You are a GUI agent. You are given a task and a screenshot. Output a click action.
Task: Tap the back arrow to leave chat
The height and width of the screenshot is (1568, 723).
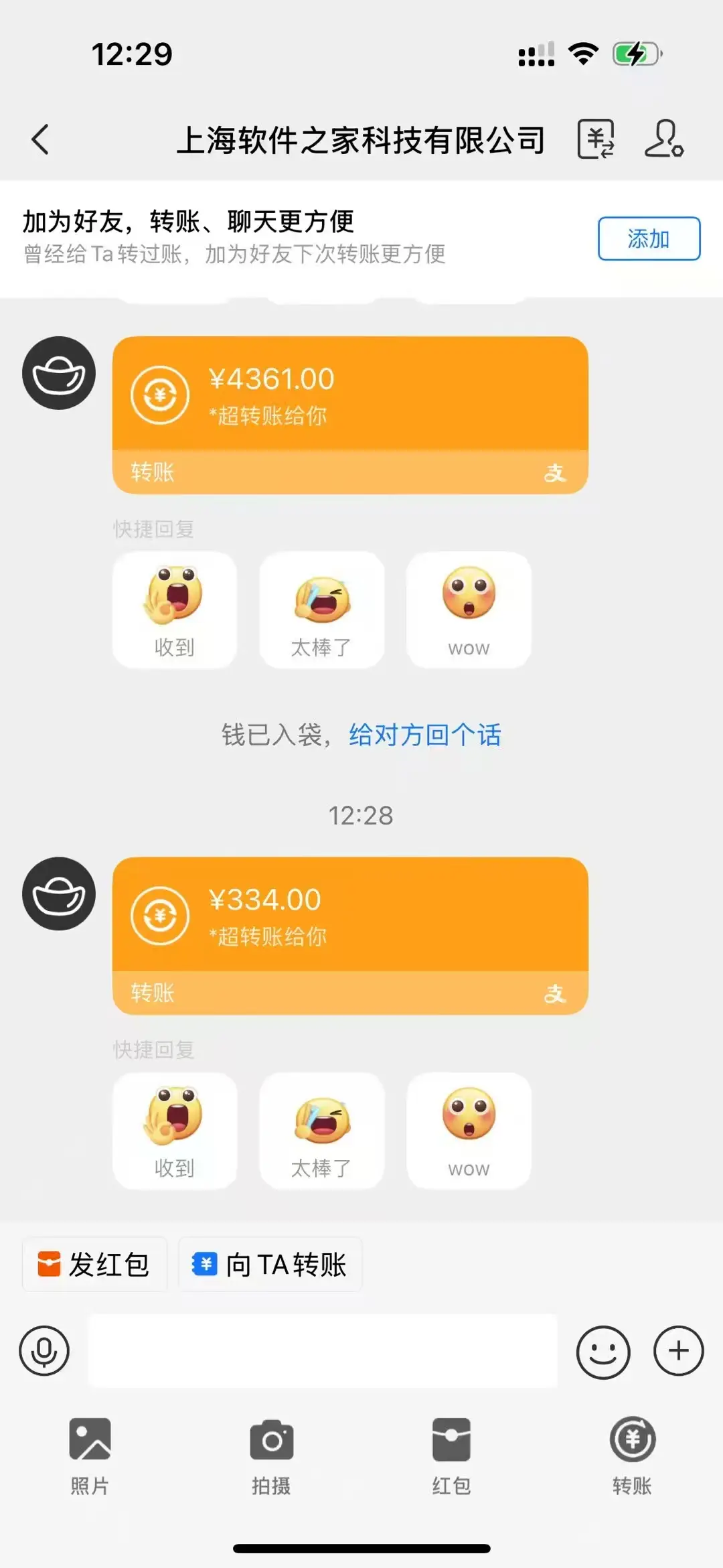pyautogui.click(x=40, y=139)
